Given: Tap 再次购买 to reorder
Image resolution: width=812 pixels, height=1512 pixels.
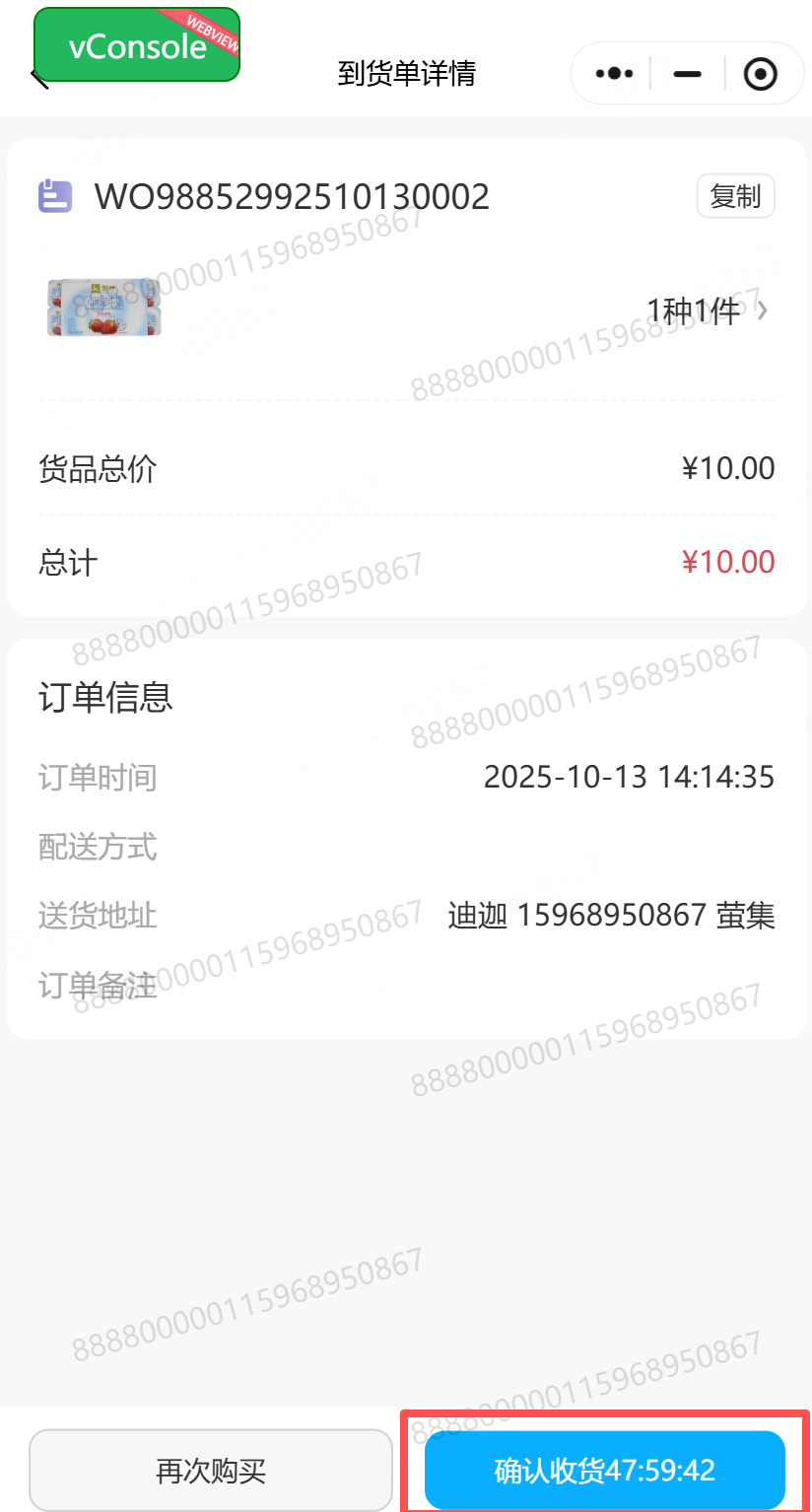Looking at the screenshot, I should (x=211, y=1471).
